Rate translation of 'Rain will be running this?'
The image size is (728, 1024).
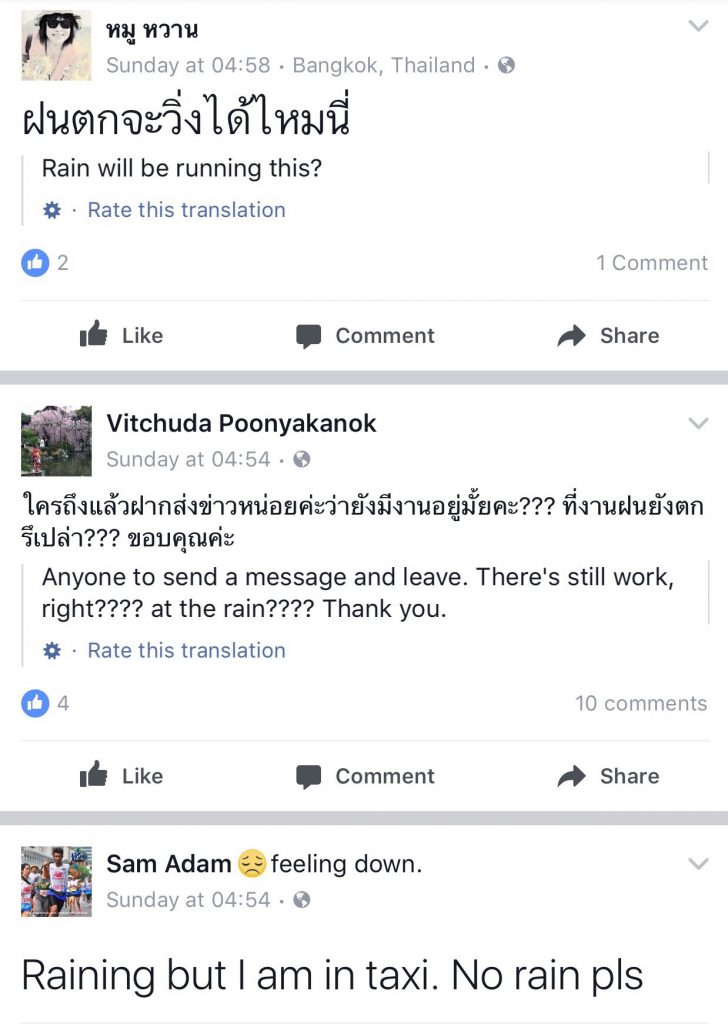coord(186,210)
